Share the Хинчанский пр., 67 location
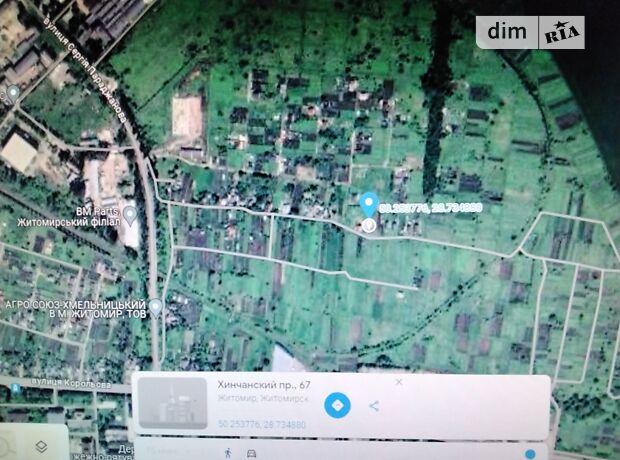This screenshot has width=620, height=460. [x=374, y=405]
